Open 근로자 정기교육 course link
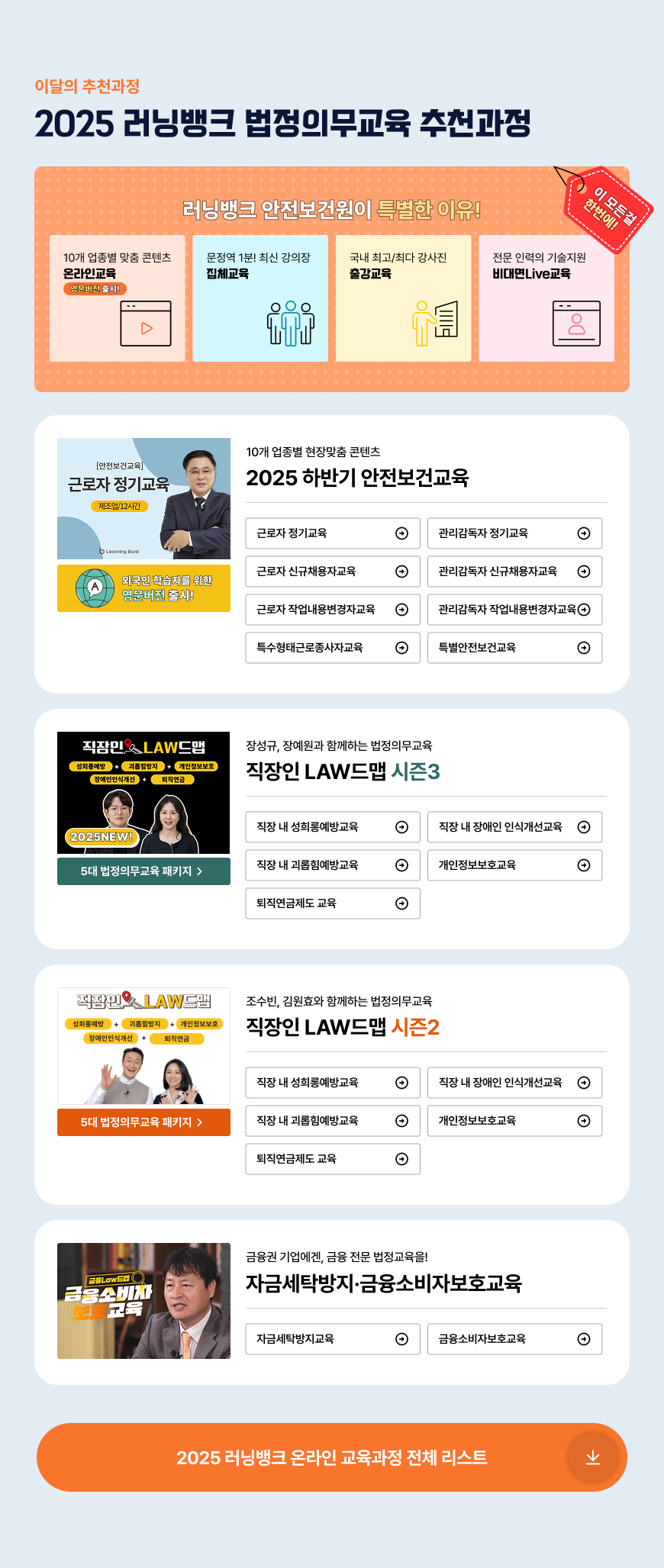Screen dimensions: 664x1568 332,533
